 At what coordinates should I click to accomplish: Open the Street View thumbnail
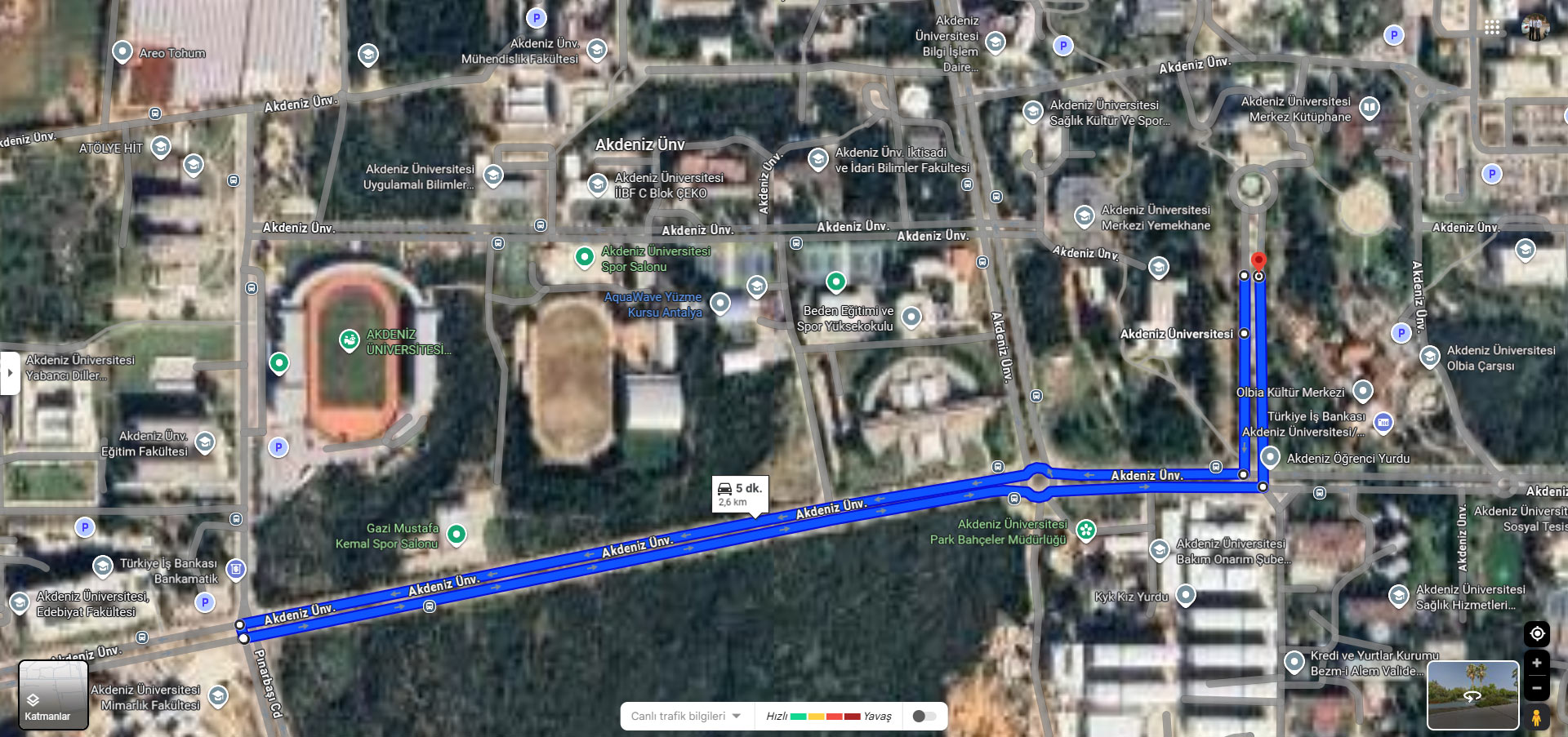[1472, 695]
